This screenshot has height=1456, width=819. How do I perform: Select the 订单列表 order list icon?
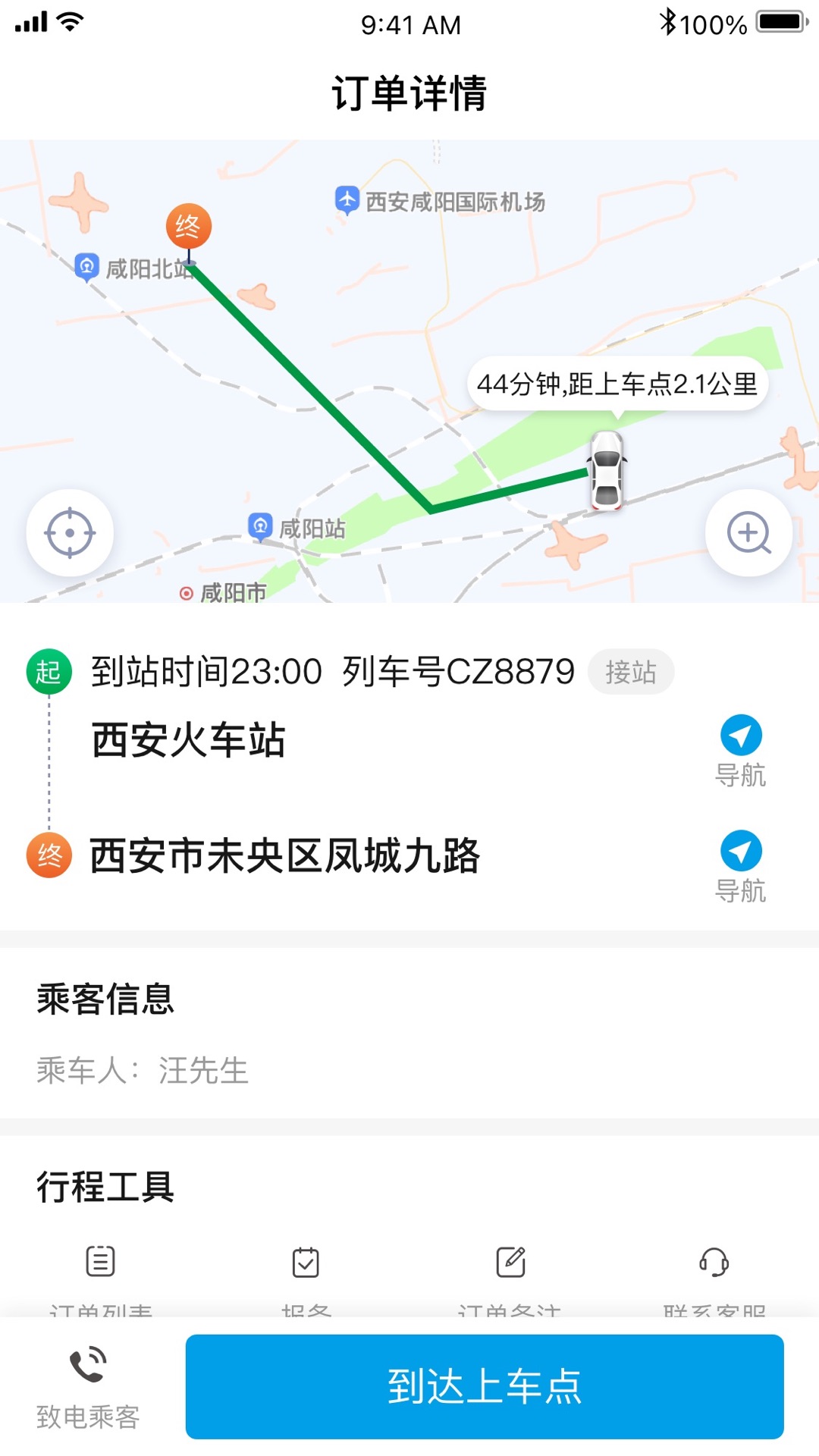[x=100, y=1261]
